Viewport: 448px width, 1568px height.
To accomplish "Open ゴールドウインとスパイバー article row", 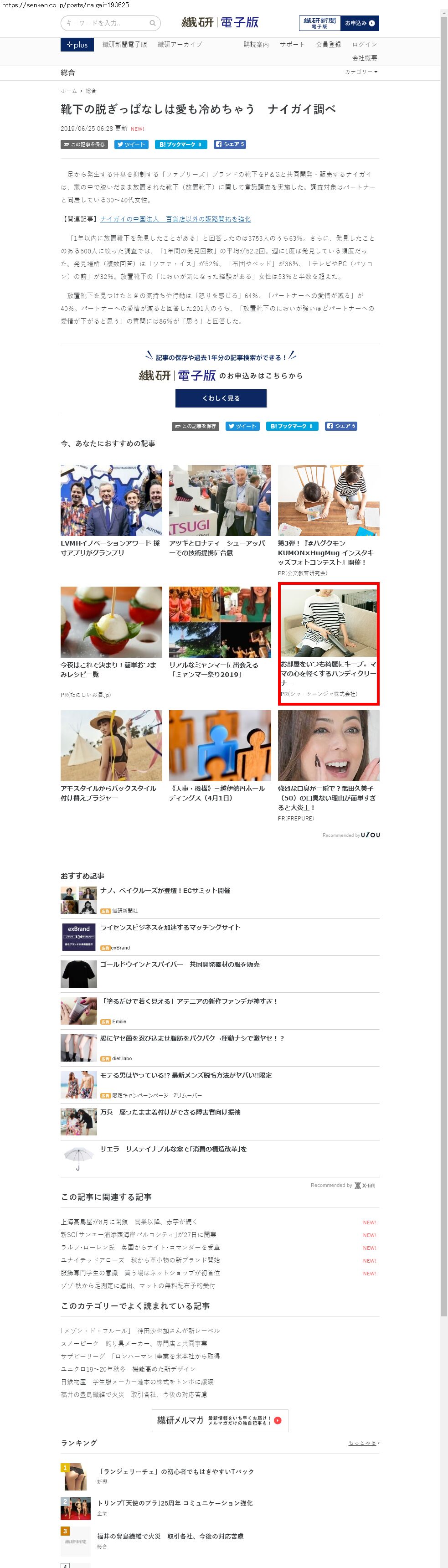I will [180, 965].
